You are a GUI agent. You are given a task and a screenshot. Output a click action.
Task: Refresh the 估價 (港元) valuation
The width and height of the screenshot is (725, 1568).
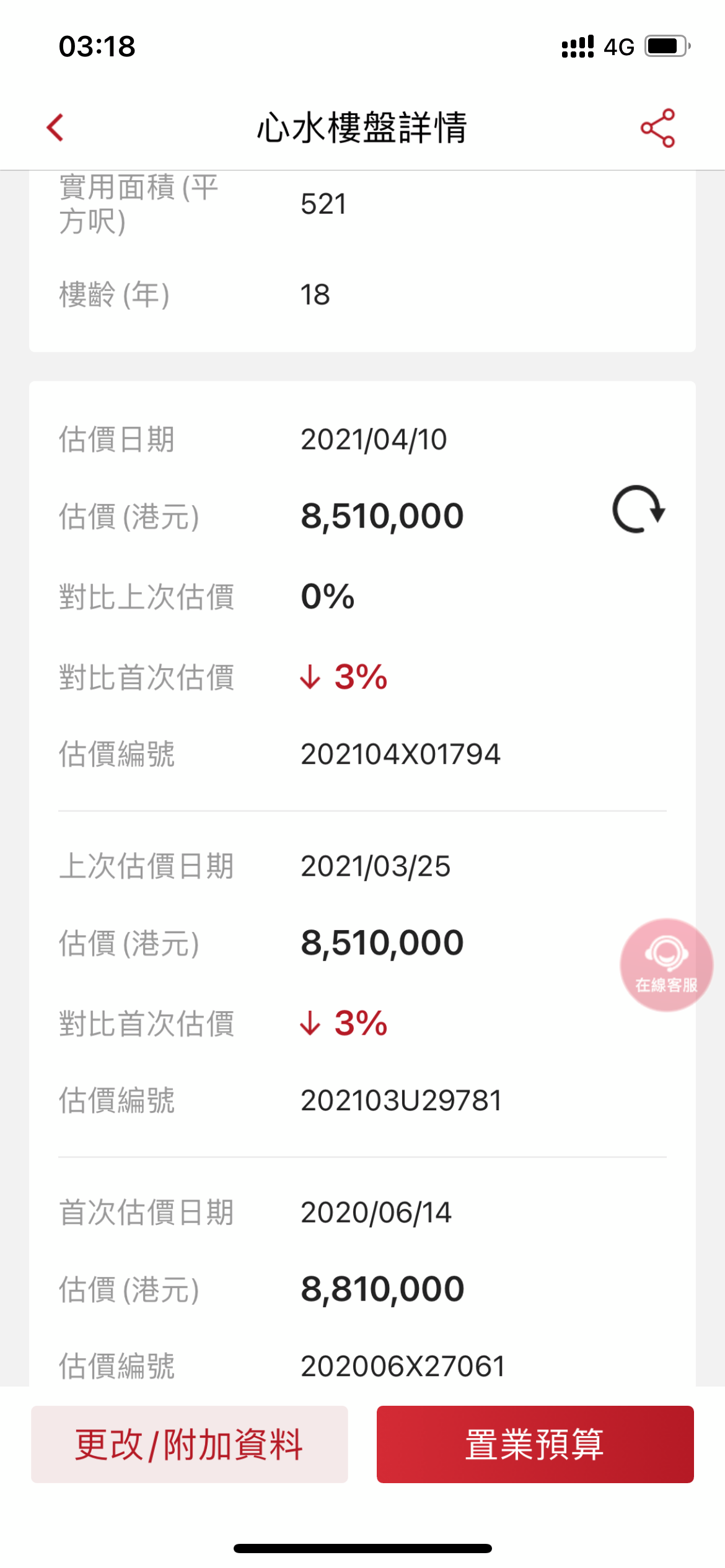(x=638, y=510)
